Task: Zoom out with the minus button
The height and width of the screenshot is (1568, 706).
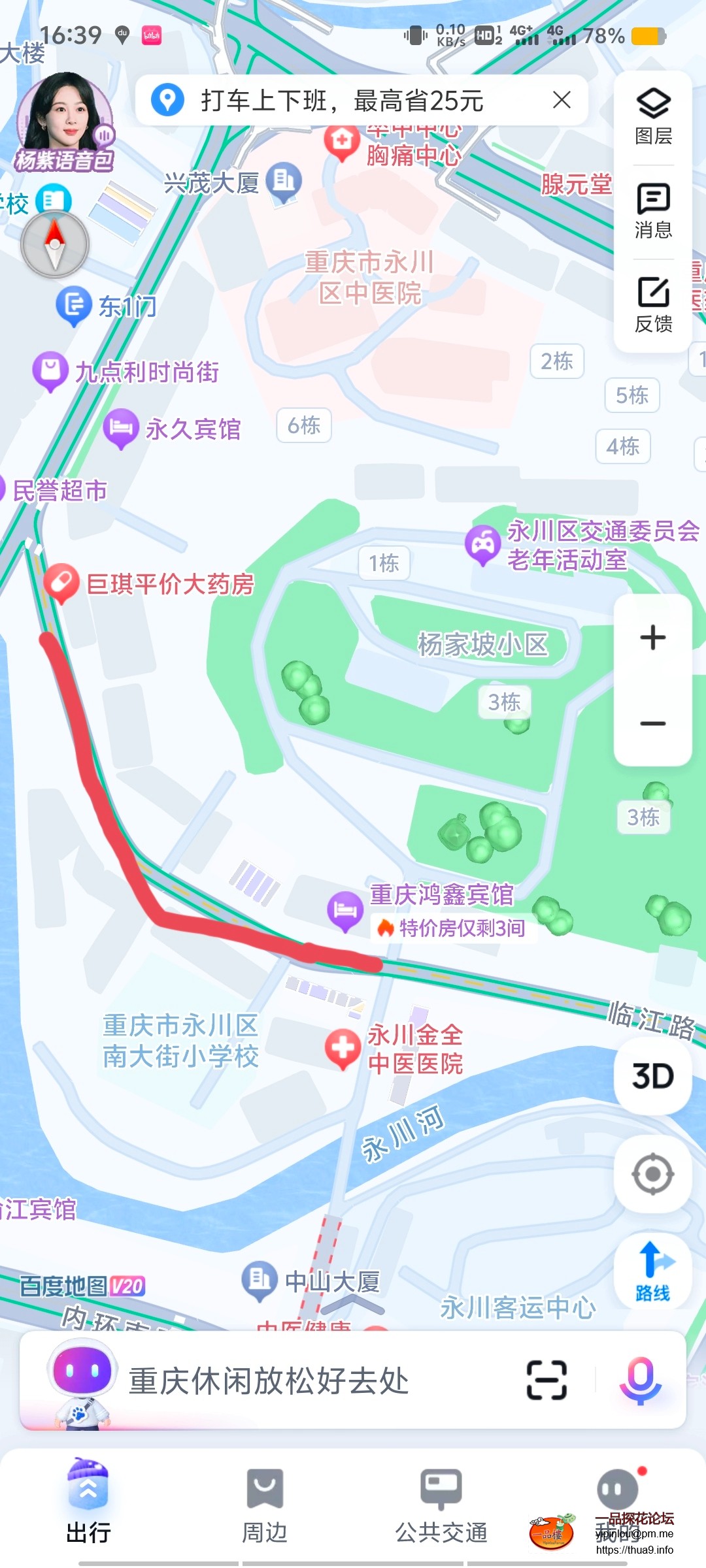Action: pyautogui.click(x=652, y=723)
